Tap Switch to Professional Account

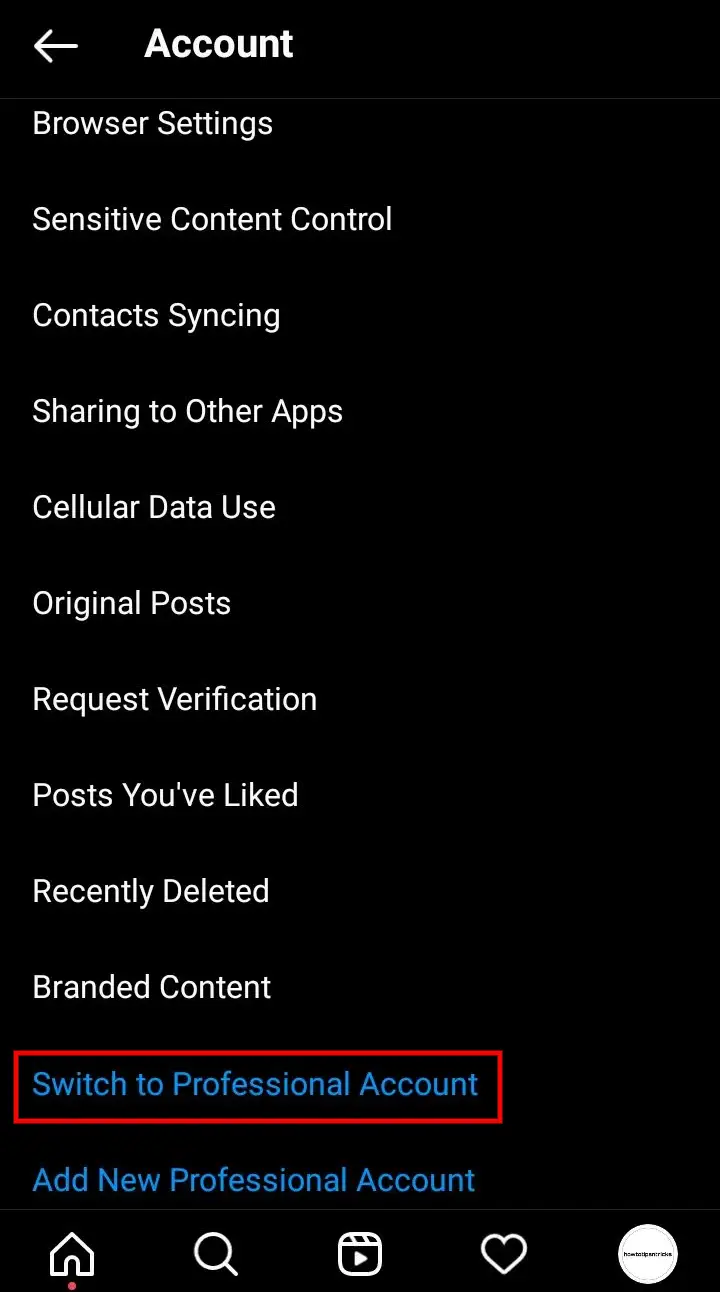coord(360,1084)
